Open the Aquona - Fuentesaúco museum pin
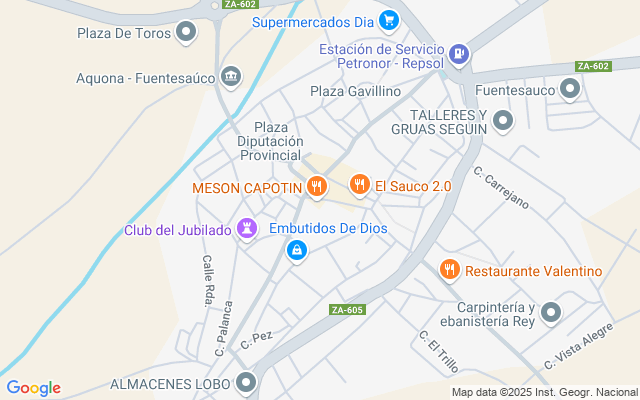Viewport: 640px width, 400px height. [x=231, y=77]
